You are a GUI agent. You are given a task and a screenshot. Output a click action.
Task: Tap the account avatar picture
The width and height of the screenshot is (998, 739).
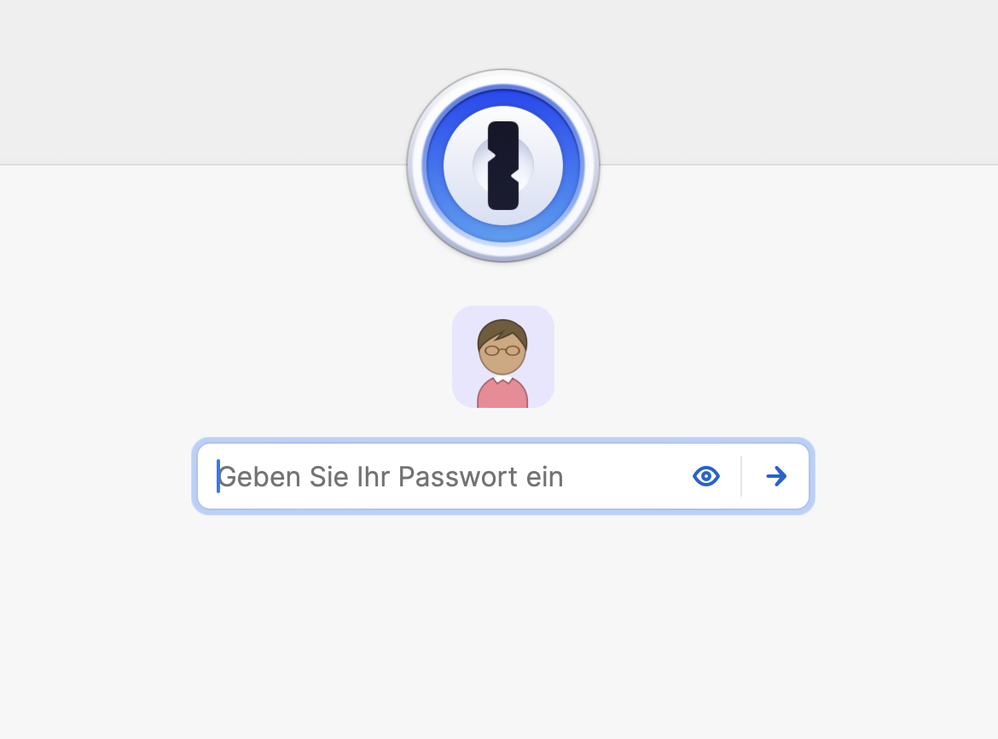tap(503, 357)
